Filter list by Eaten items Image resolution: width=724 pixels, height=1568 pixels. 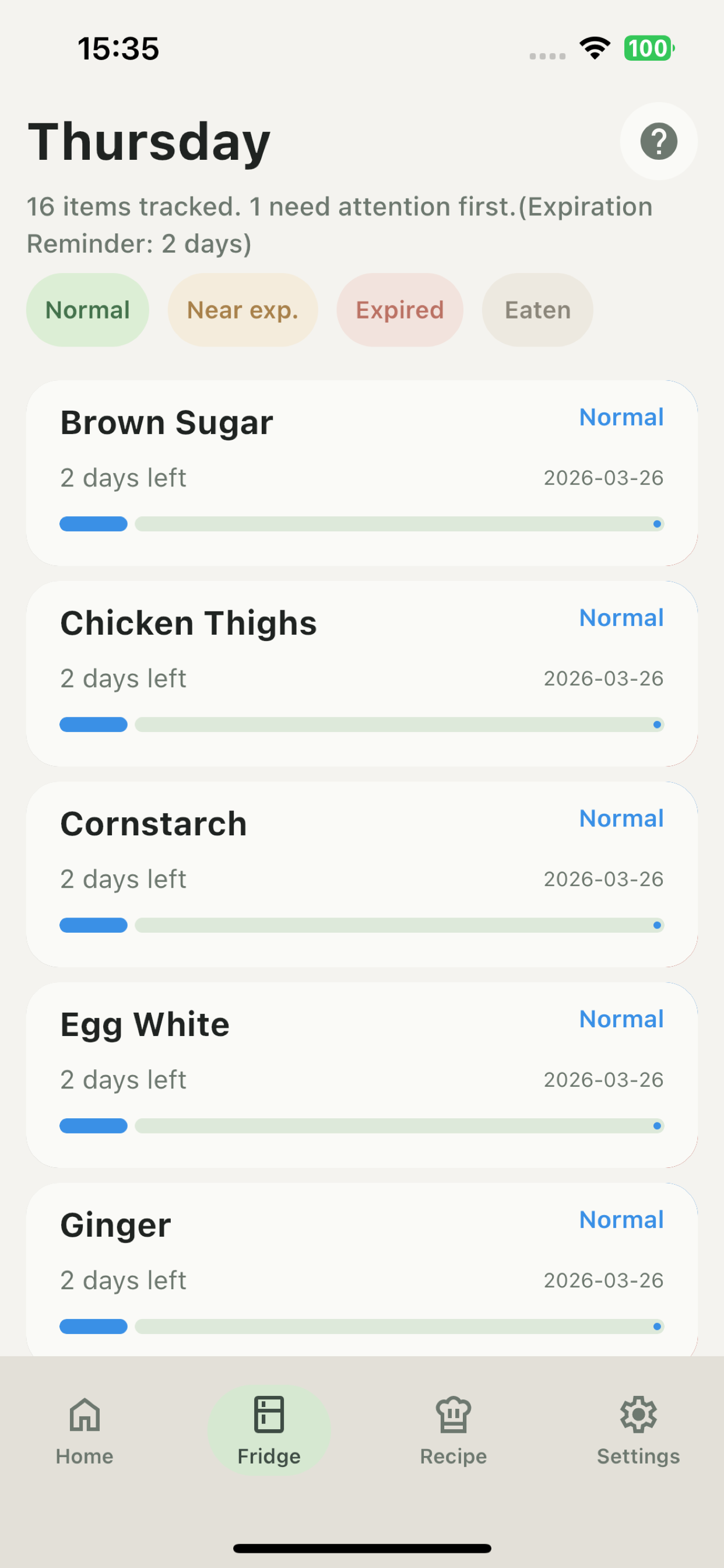(x=537, y=310)
